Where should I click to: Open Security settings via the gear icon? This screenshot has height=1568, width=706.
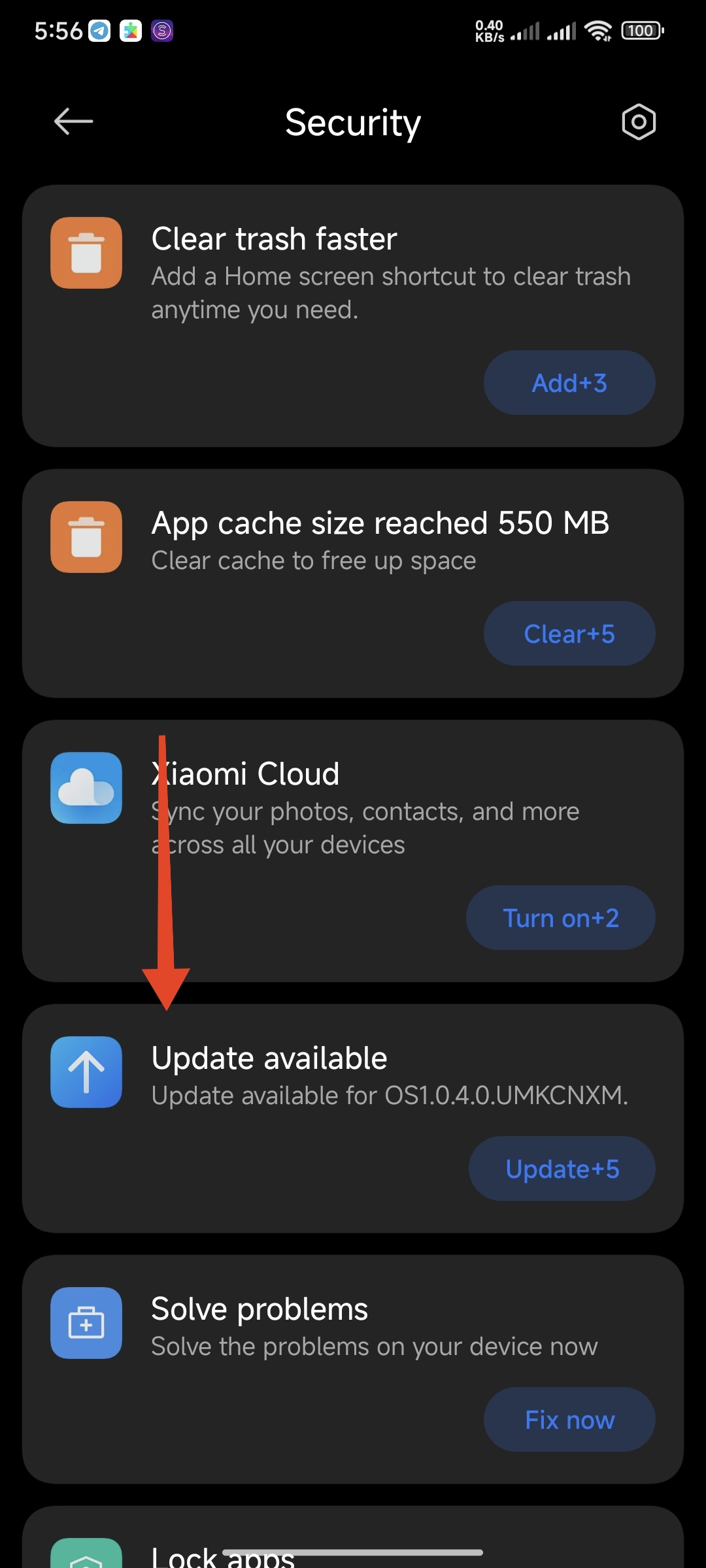coord(638,122)
